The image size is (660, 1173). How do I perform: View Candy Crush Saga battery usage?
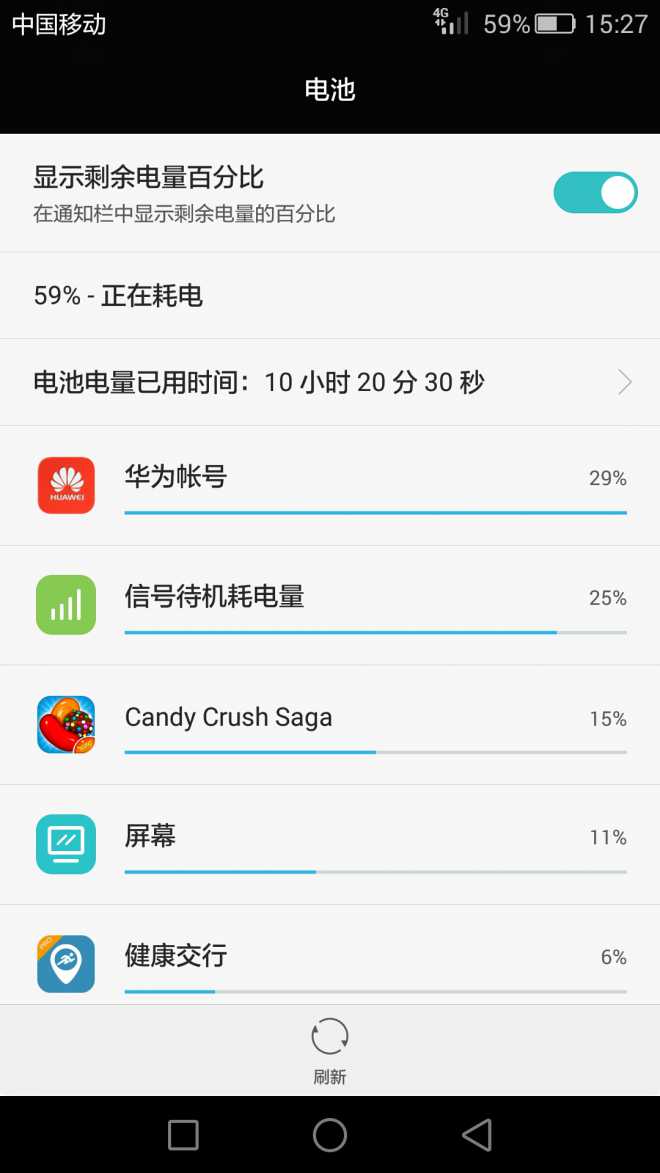[330, 725]
